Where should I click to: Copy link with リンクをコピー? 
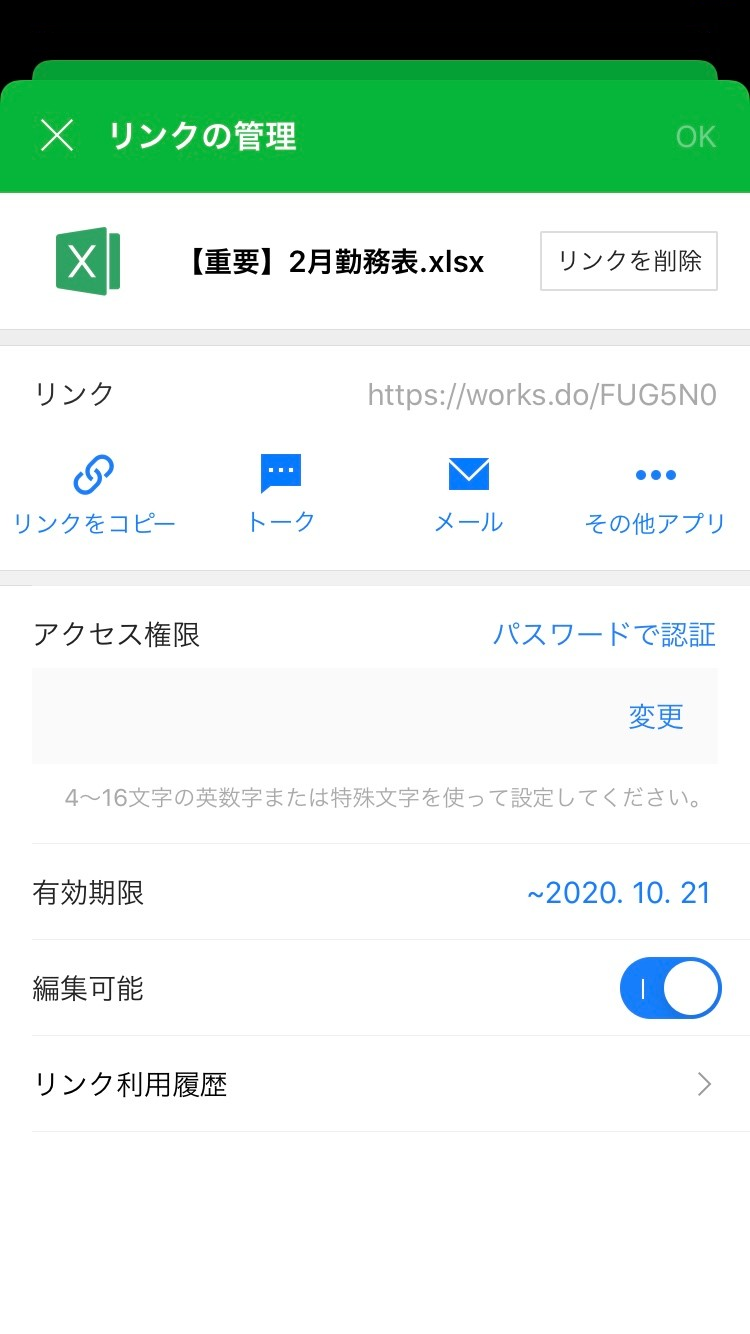coord(94,494)
